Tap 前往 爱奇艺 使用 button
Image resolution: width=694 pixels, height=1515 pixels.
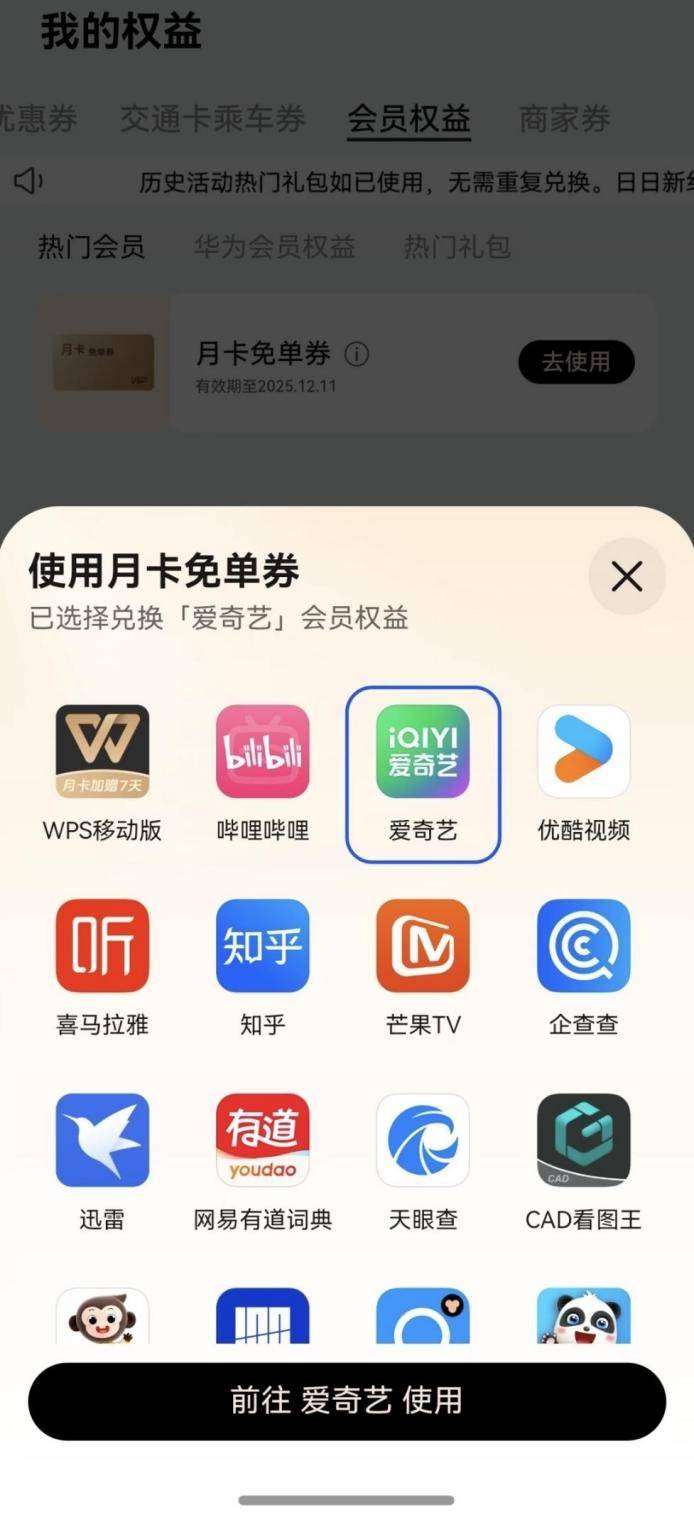pos(347,1400)
